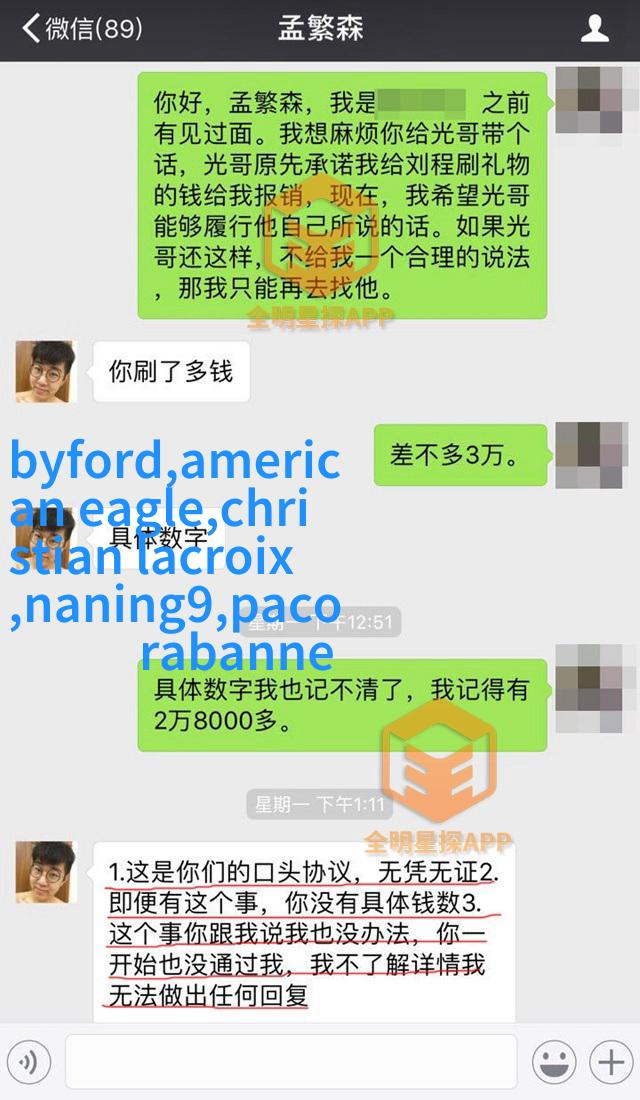Tap the message text field
The height and width of the screenshot is (1100, 640).
[290, 1062]
